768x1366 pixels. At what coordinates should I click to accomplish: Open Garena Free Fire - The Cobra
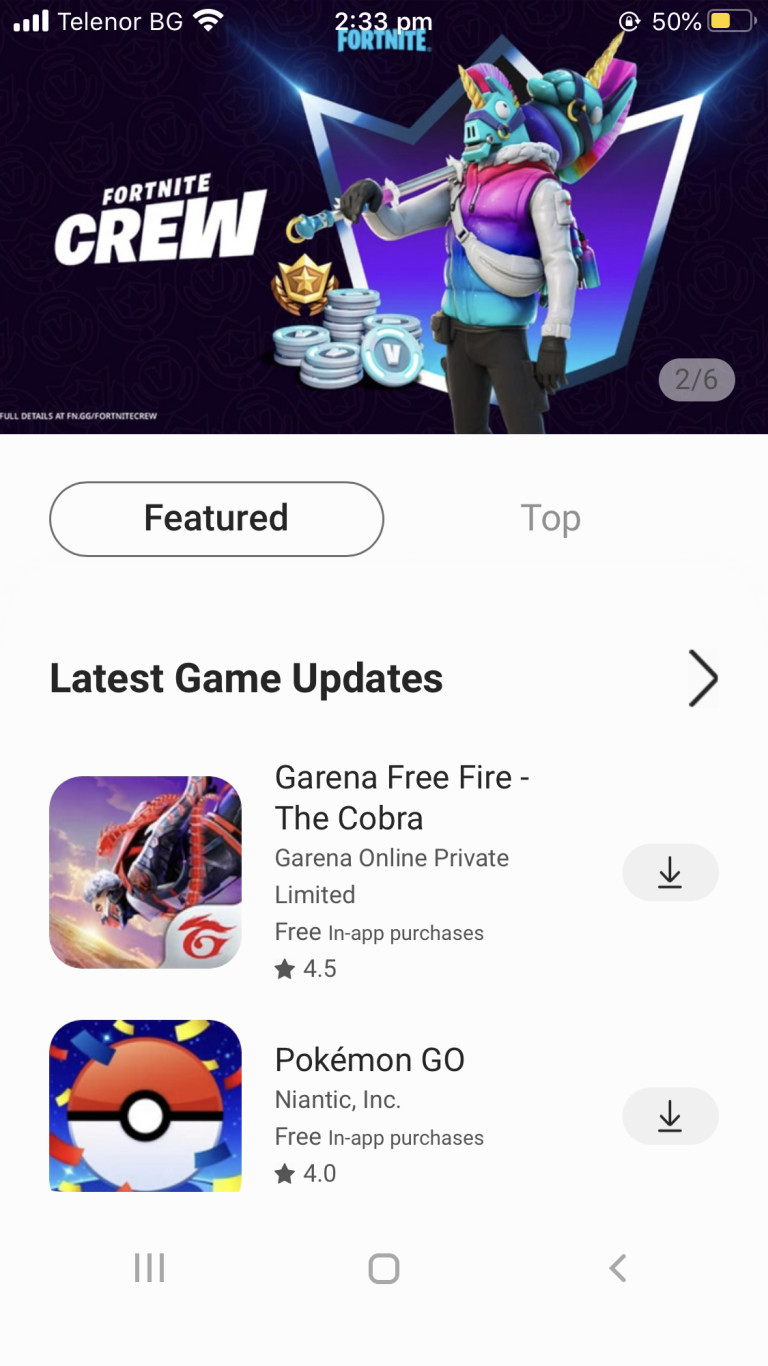pos(401,797)
